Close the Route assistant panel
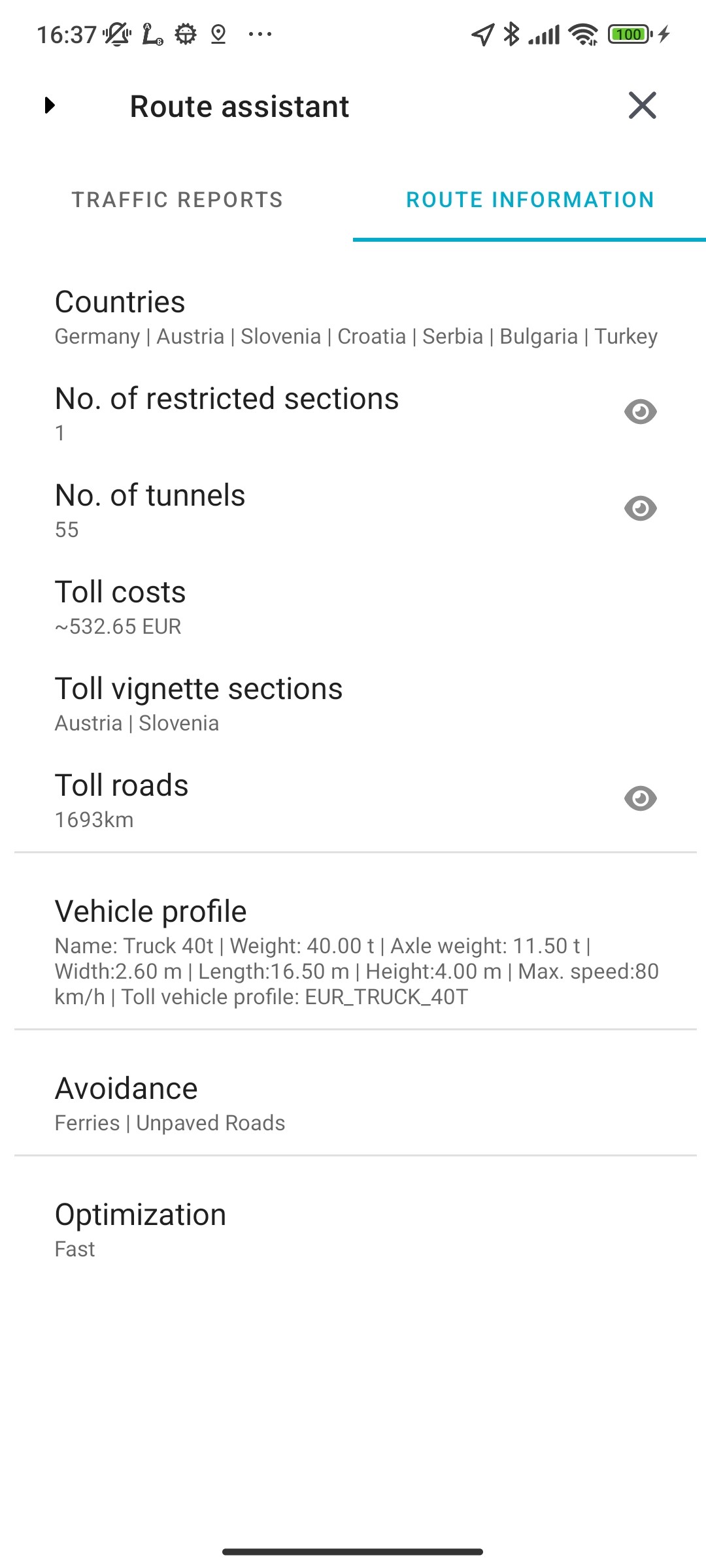This screenshot has width=706, height=1568. 642,105
